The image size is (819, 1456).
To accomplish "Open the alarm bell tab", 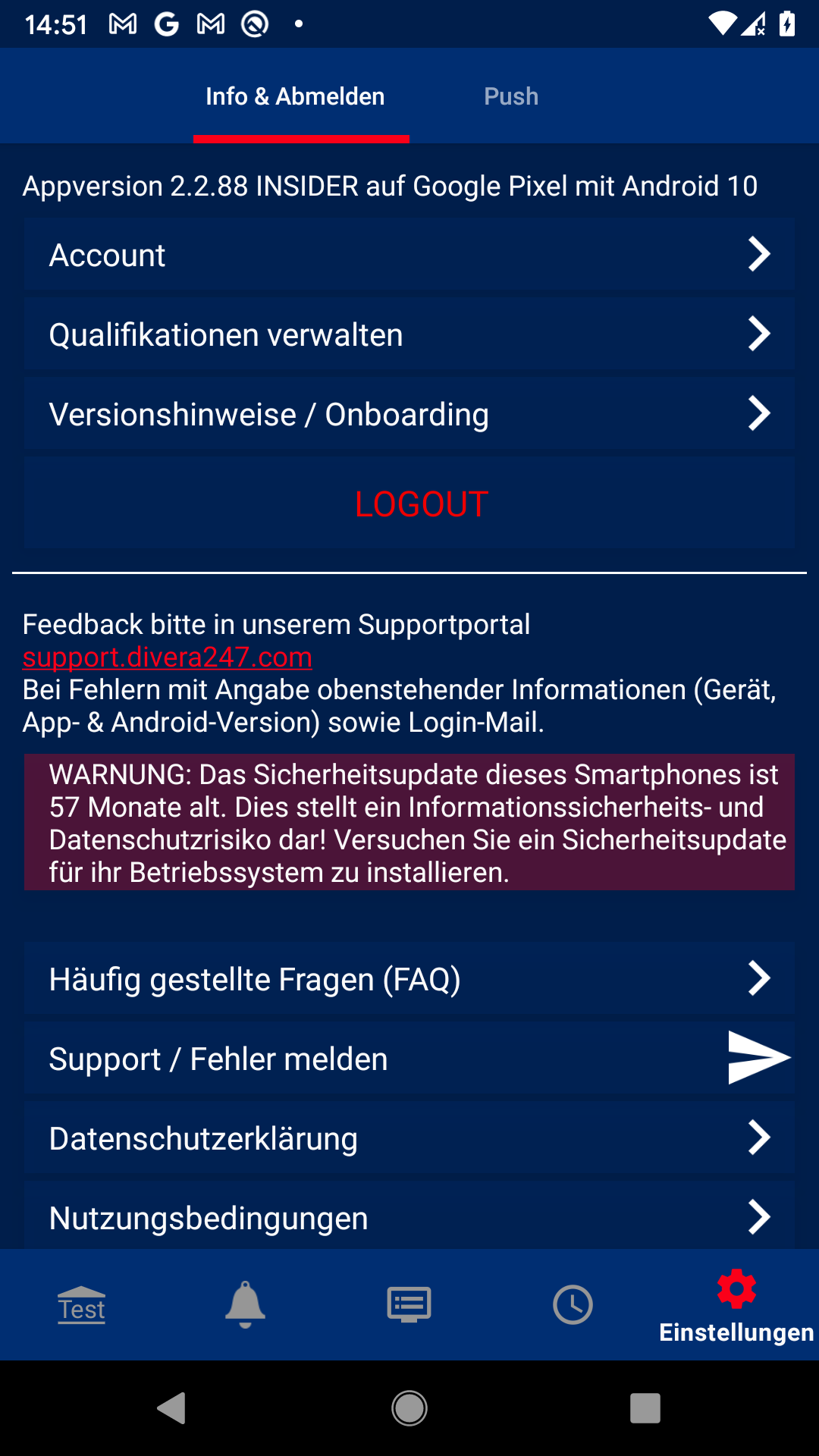I will coord(245,1305).
